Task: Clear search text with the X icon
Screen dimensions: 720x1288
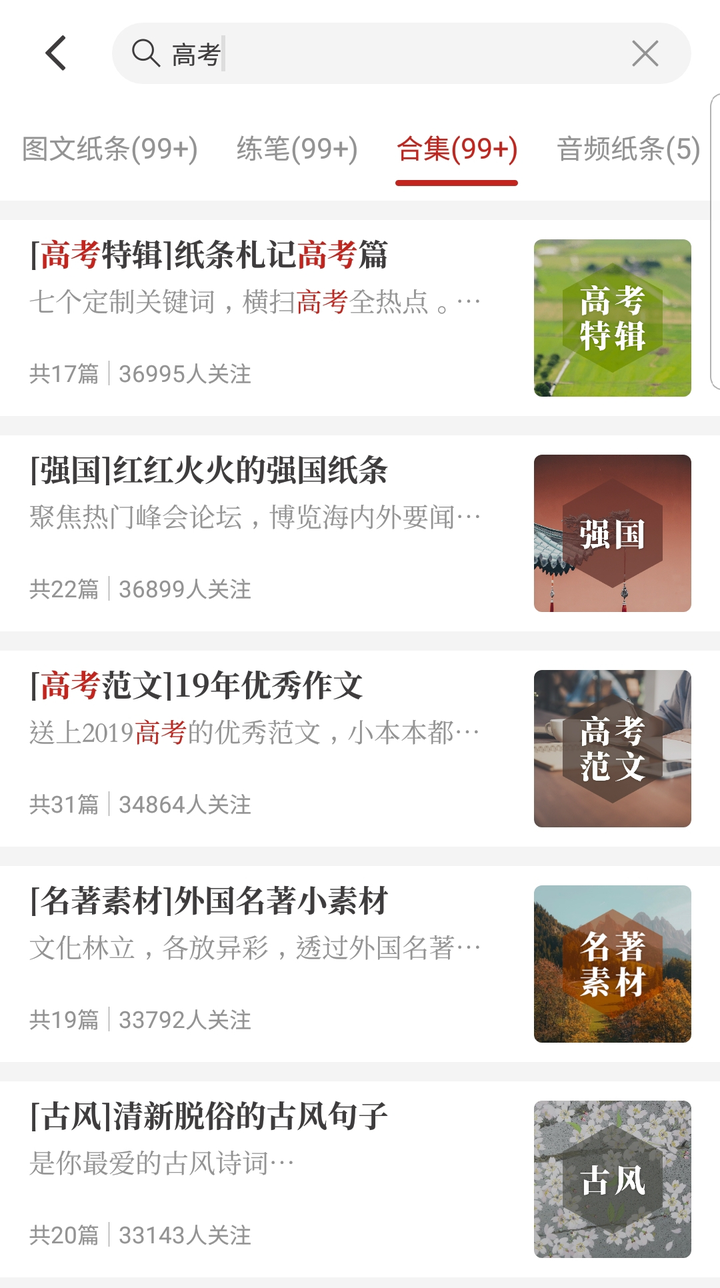Action: 644,53
